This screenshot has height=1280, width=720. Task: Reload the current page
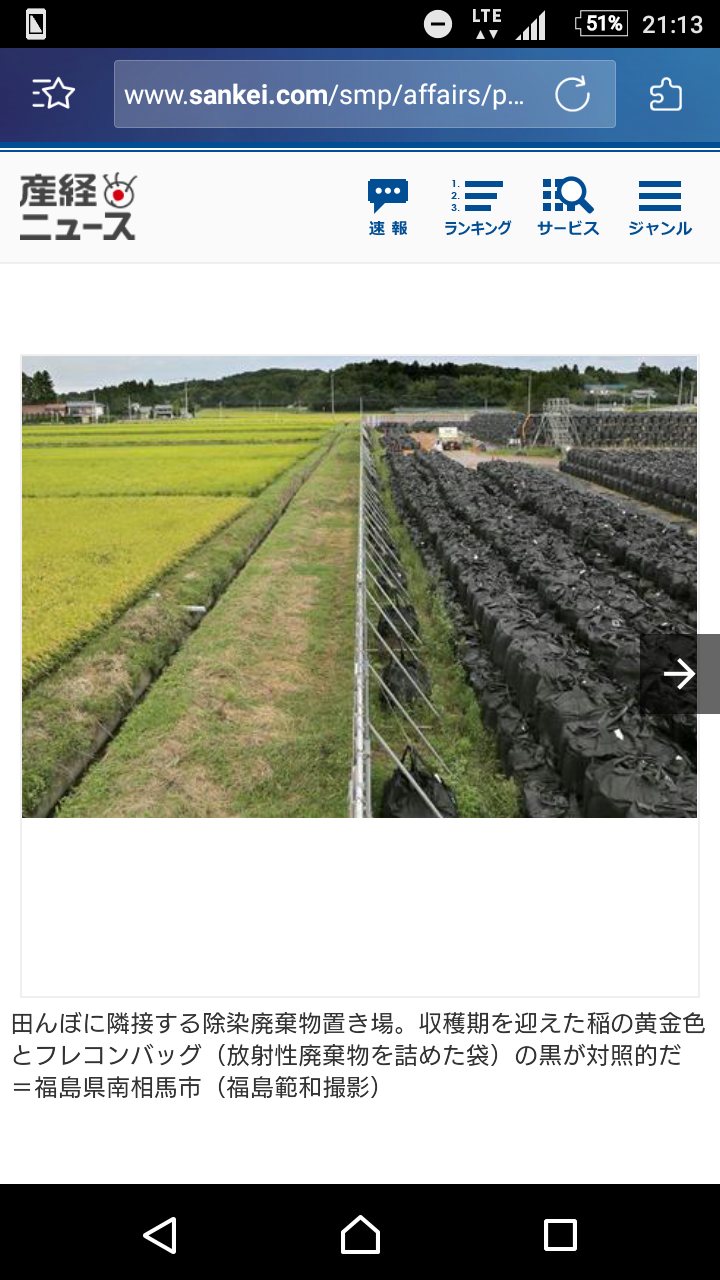(572, 95)
